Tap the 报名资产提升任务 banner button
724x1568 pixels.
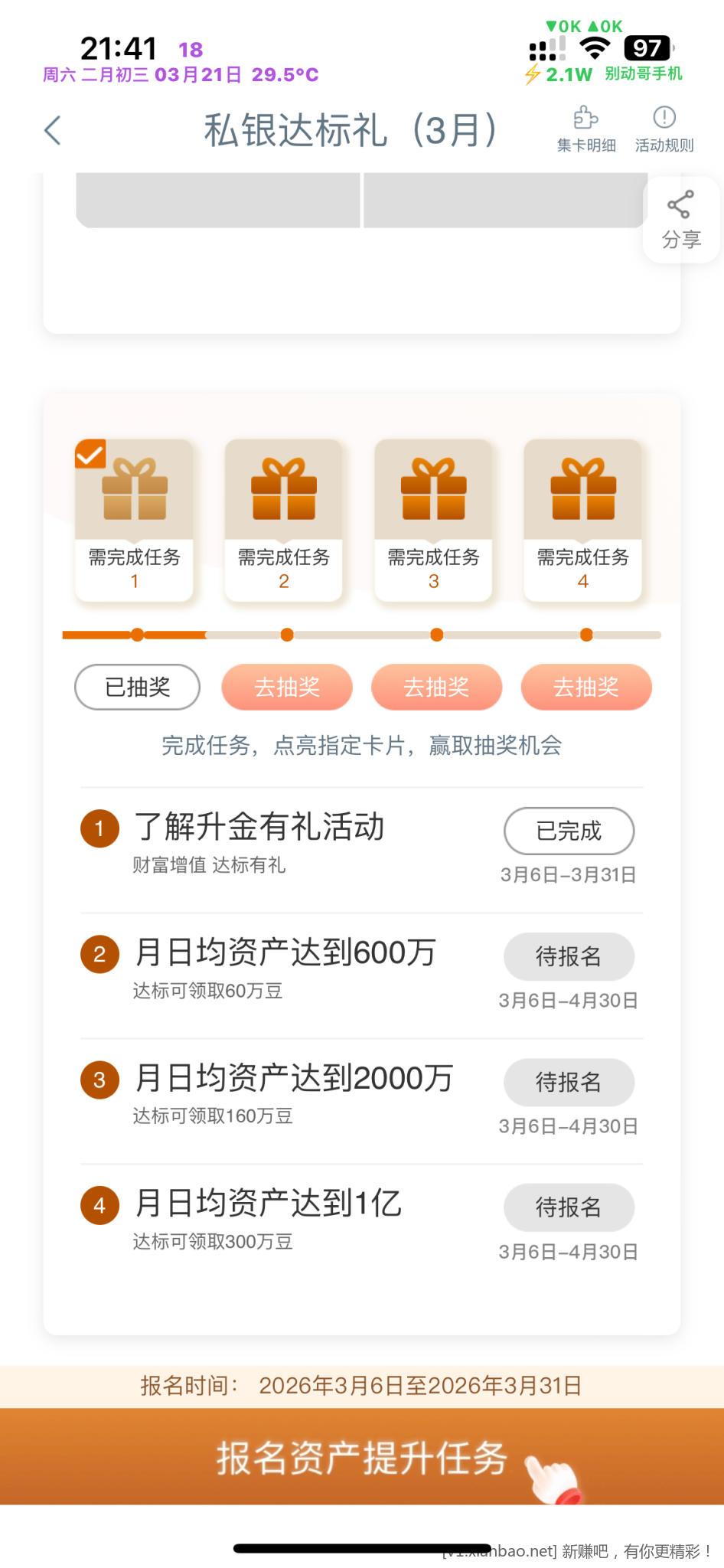click(x=362, y=1459)
